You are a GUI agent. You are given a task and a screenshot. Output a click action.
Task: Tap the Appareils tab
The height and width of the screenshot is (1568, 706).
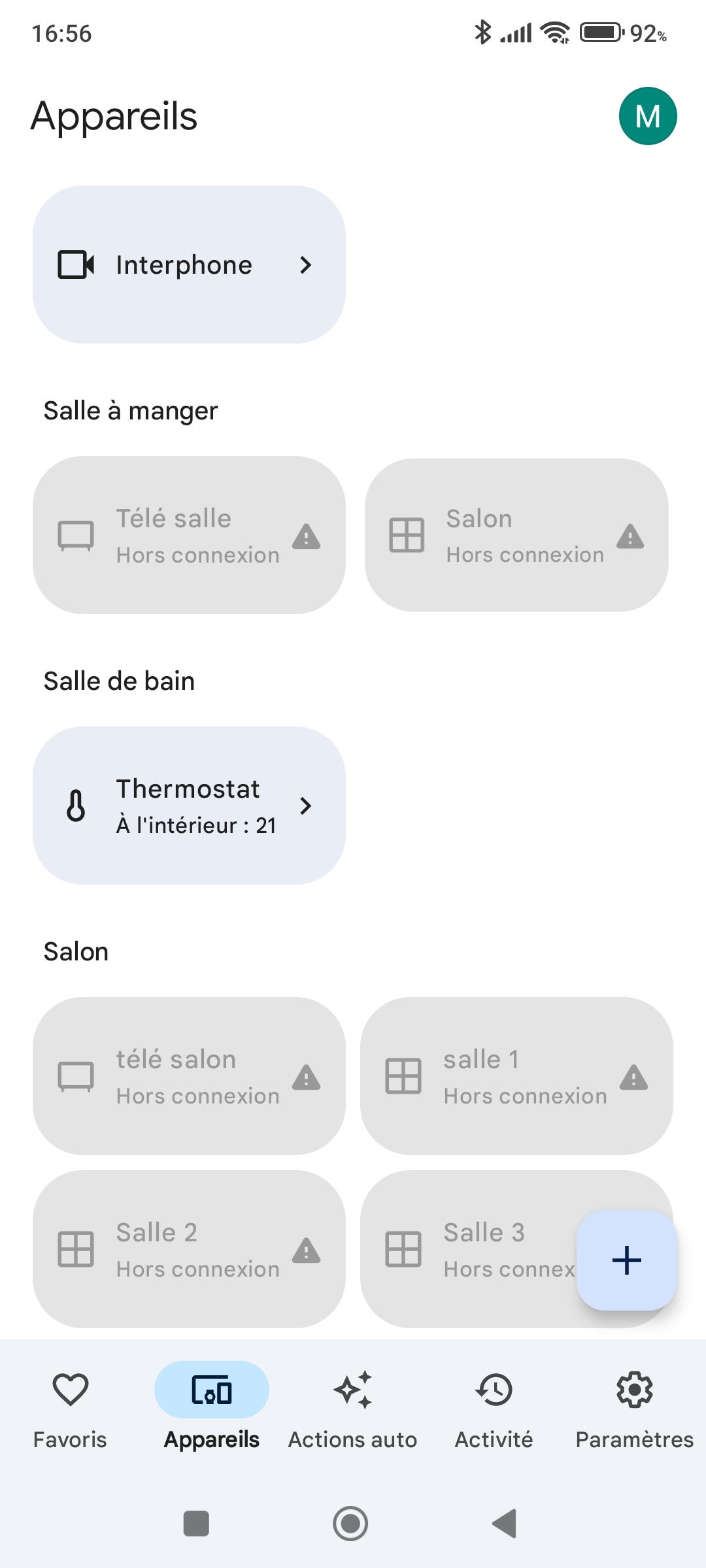tap(211, 1407)
